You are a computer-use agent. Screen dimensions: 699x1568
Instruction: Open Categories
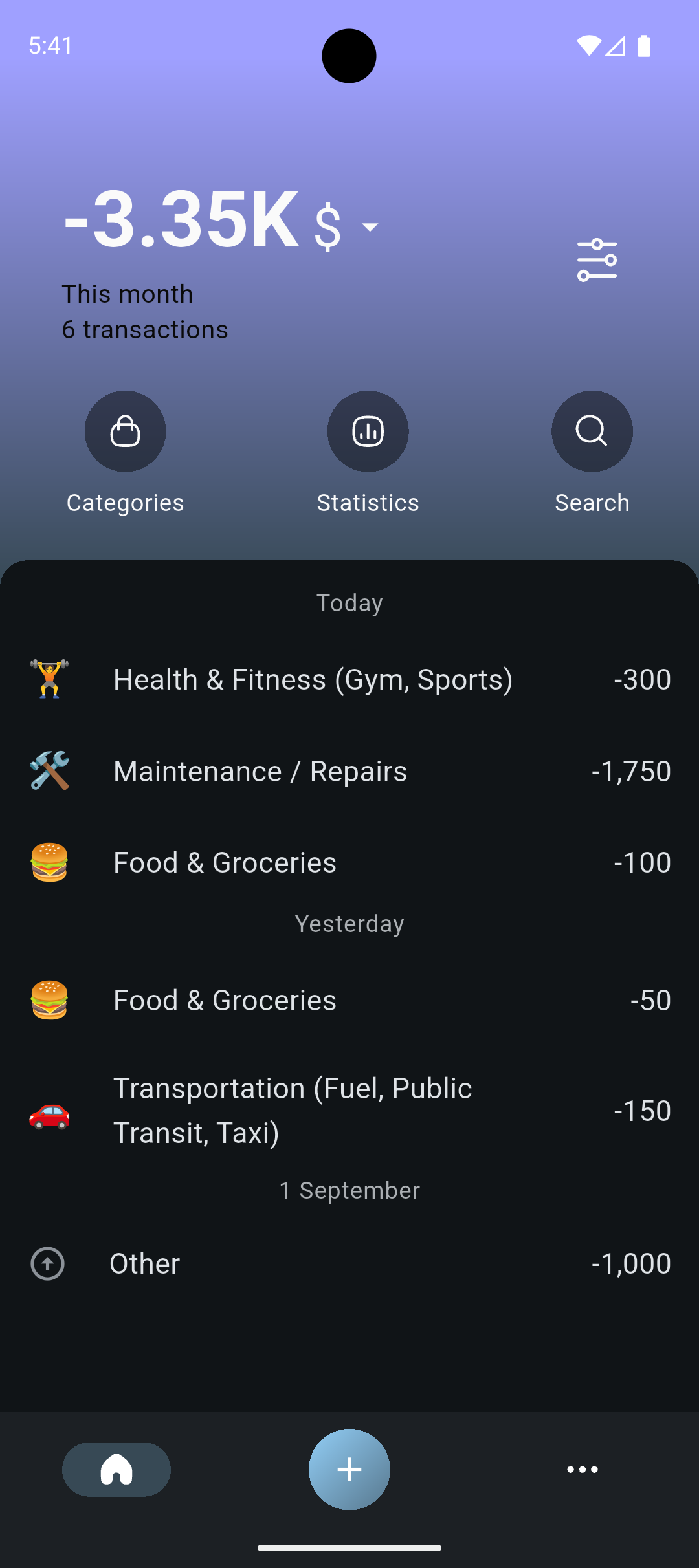coord(125,431)
